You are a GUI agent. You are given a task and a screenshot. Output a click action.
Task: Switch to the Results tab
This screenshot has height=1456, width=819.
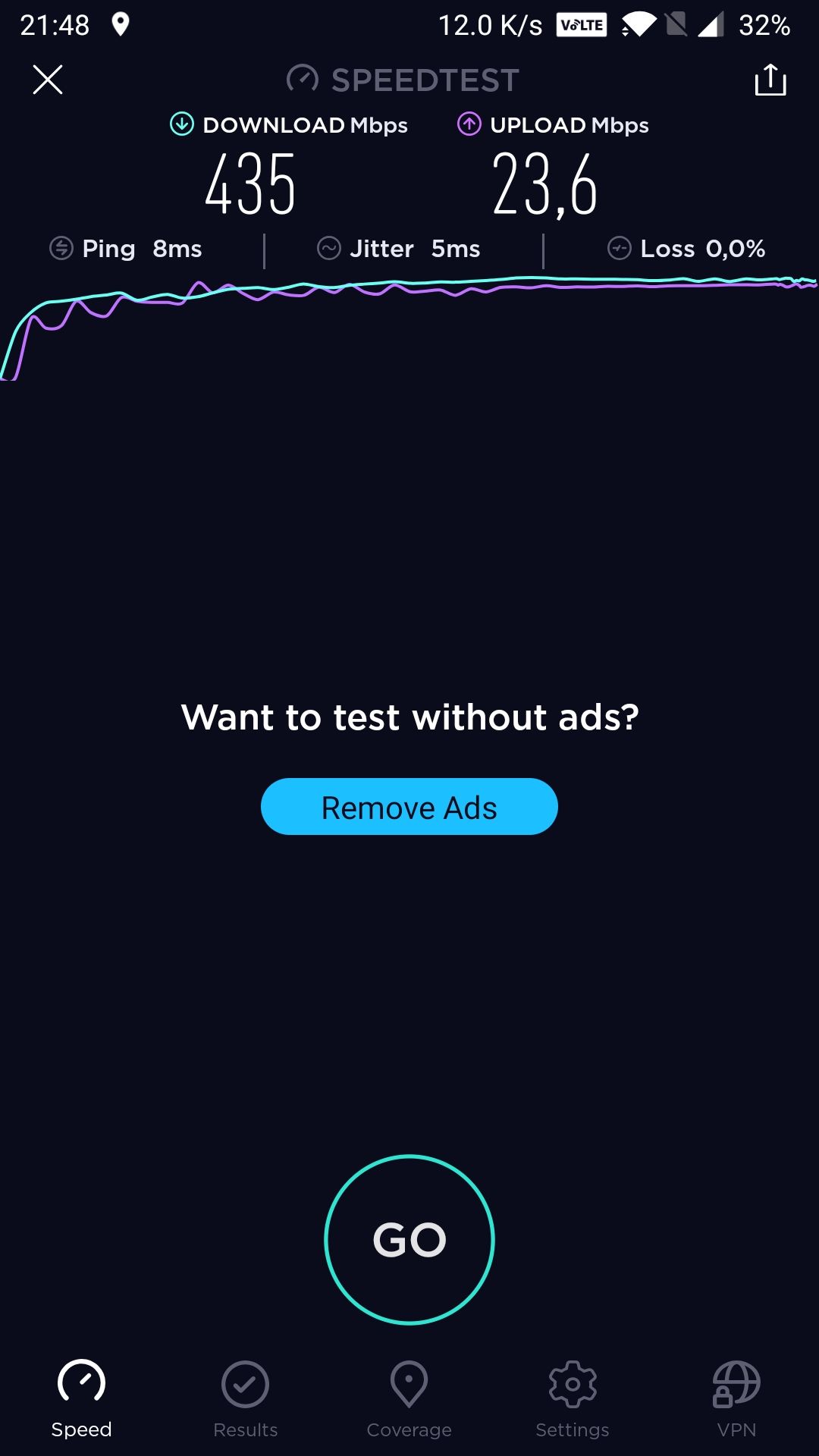[x=245, y=1399]
